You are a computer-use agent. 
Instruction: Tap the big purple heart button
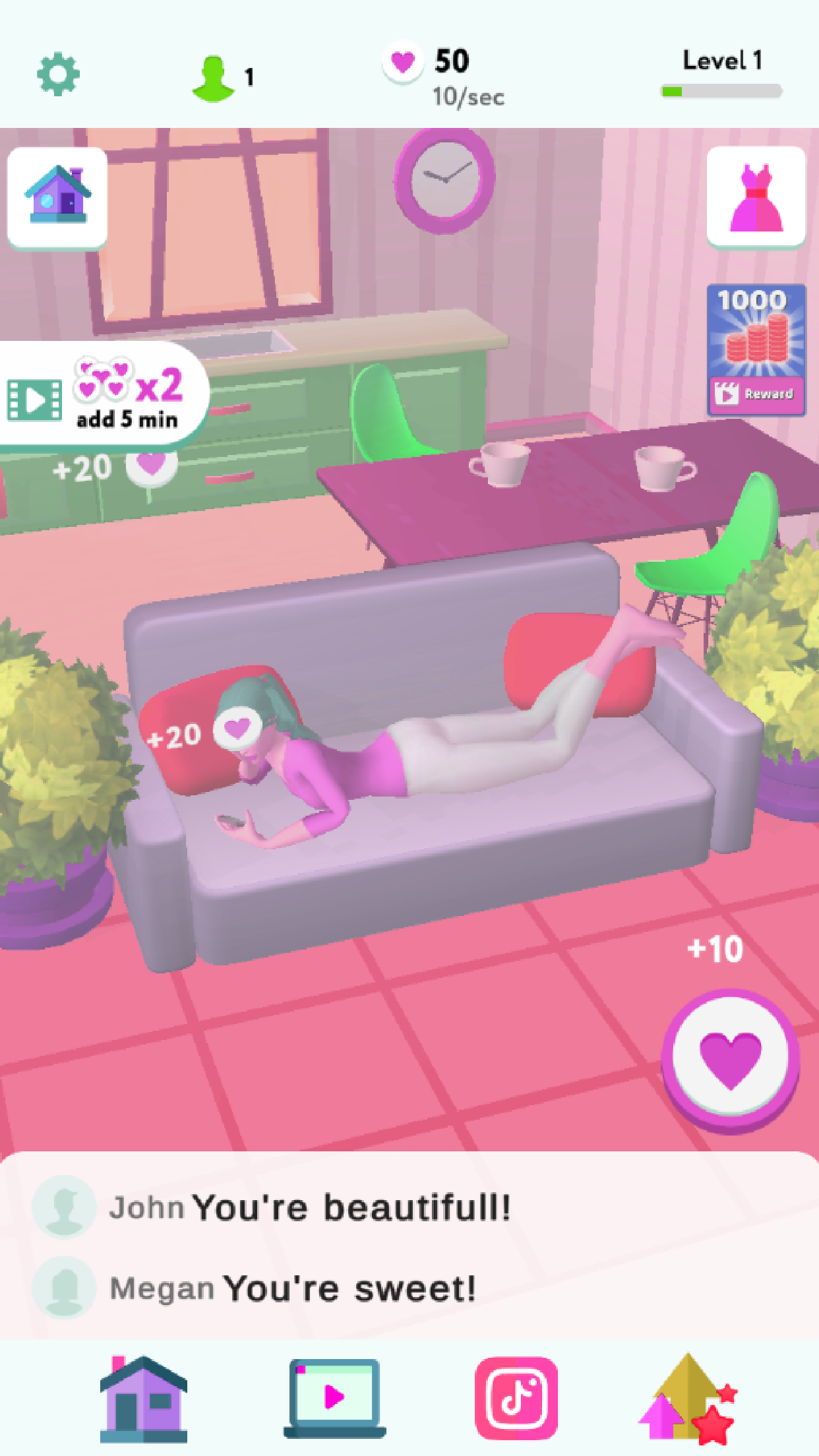[x=731, y=1059]
